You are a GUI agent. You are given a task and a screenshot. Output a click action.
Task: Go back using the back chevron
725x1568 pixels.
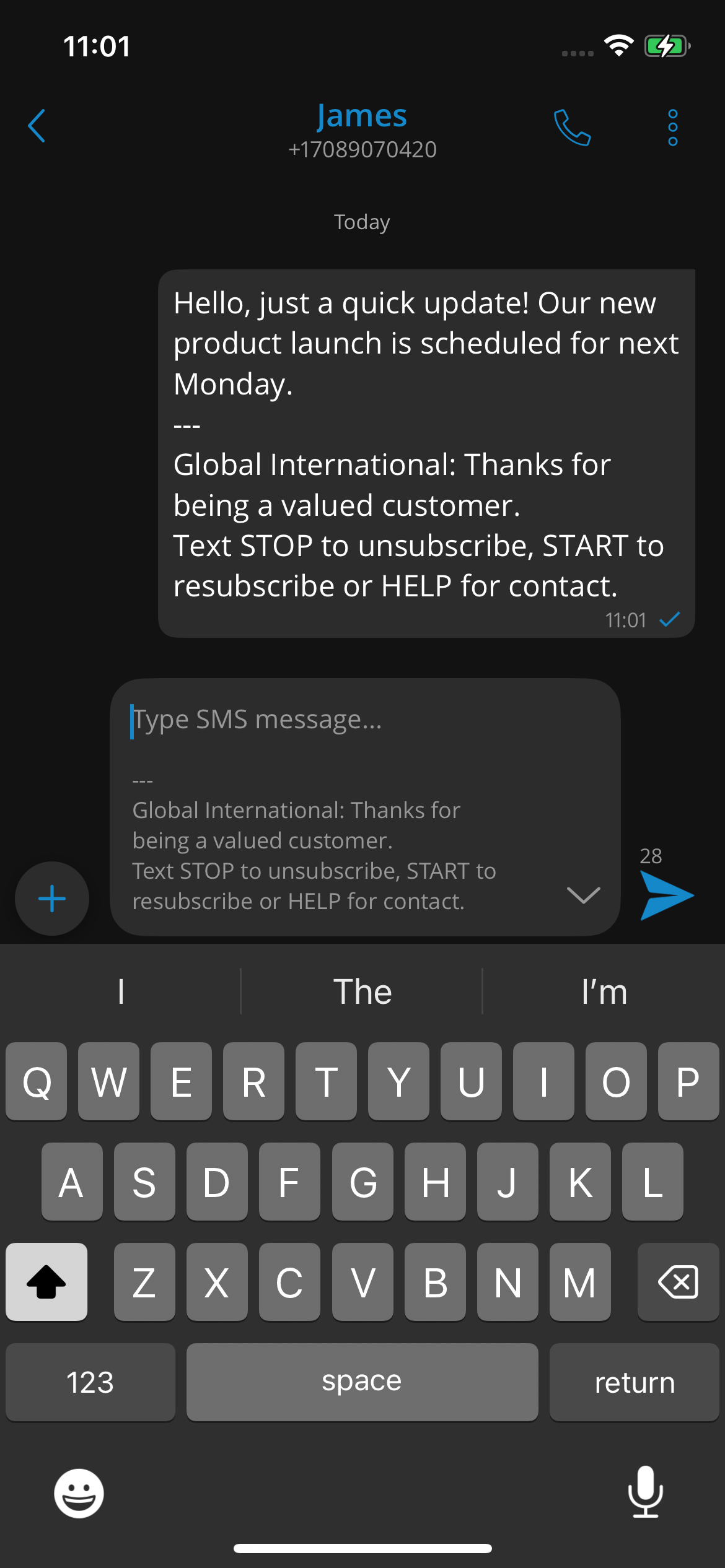pyautogui.click(x=37, y=126)
